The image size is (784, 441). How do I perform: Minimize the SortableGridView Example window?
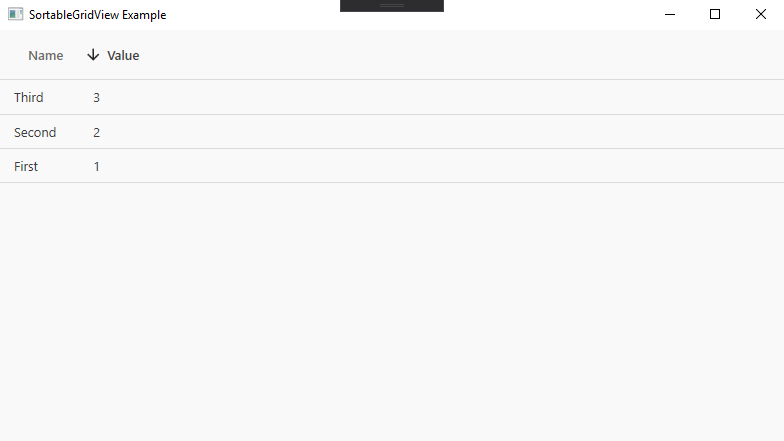click(669, 14)
